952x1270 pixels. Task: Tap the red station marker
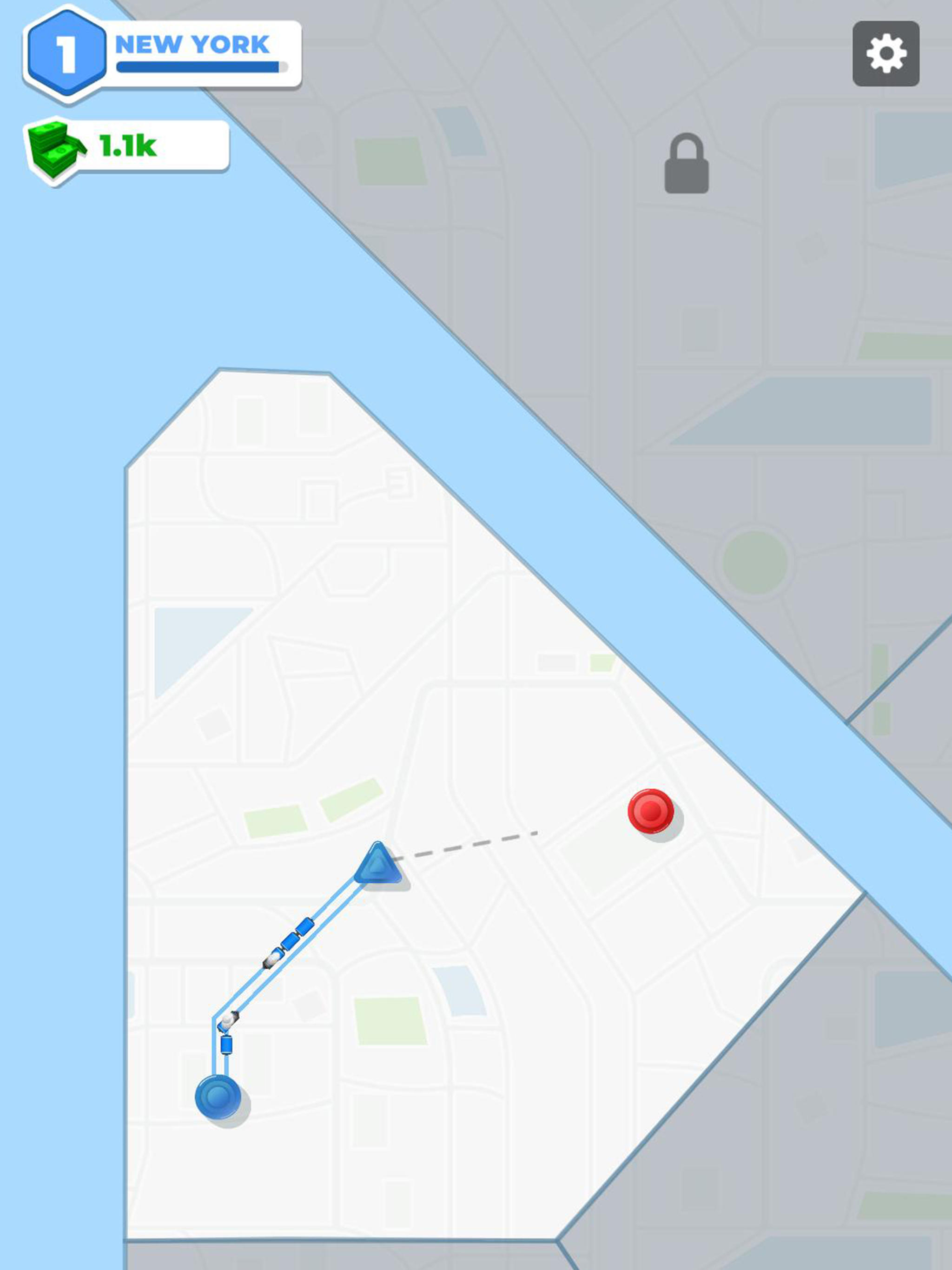coord(650,810)
